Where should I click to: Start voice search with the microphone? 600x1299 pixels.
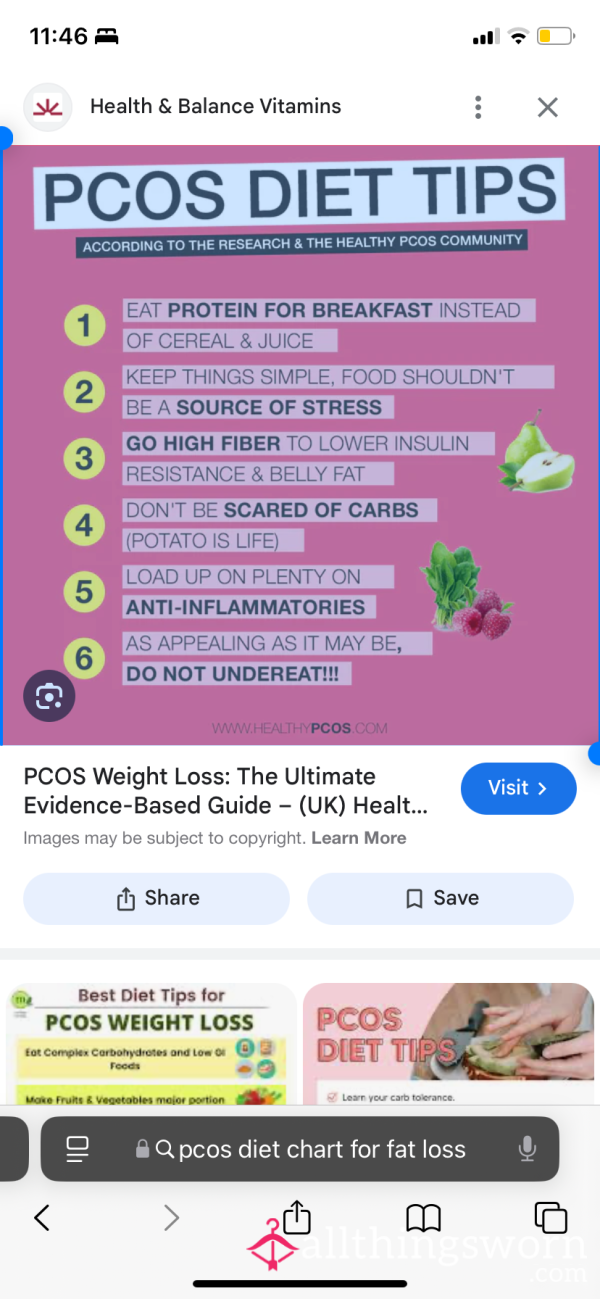(x=527, y=1149)
